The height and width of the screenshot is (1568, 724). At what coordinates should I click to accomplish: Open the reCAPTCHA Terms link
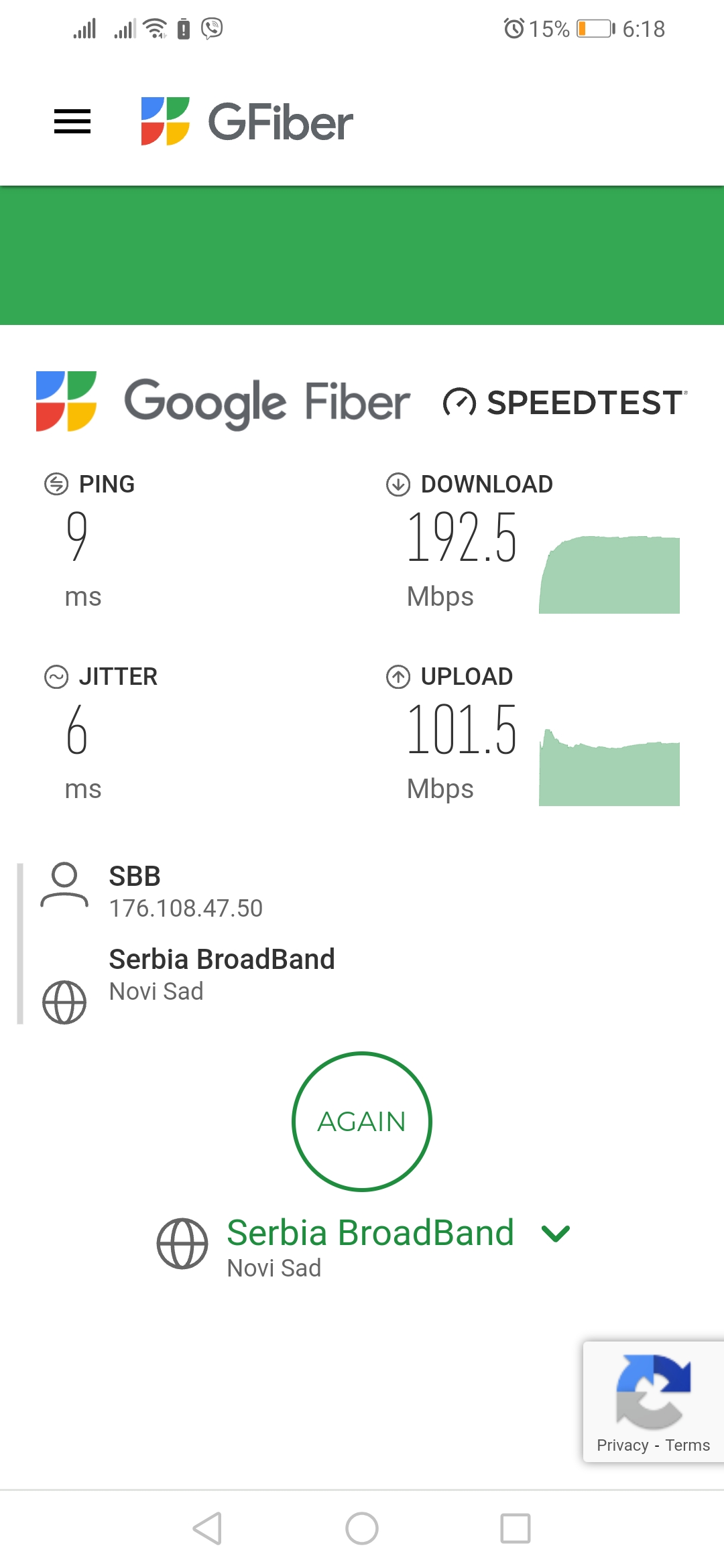tap(687, 1445)
